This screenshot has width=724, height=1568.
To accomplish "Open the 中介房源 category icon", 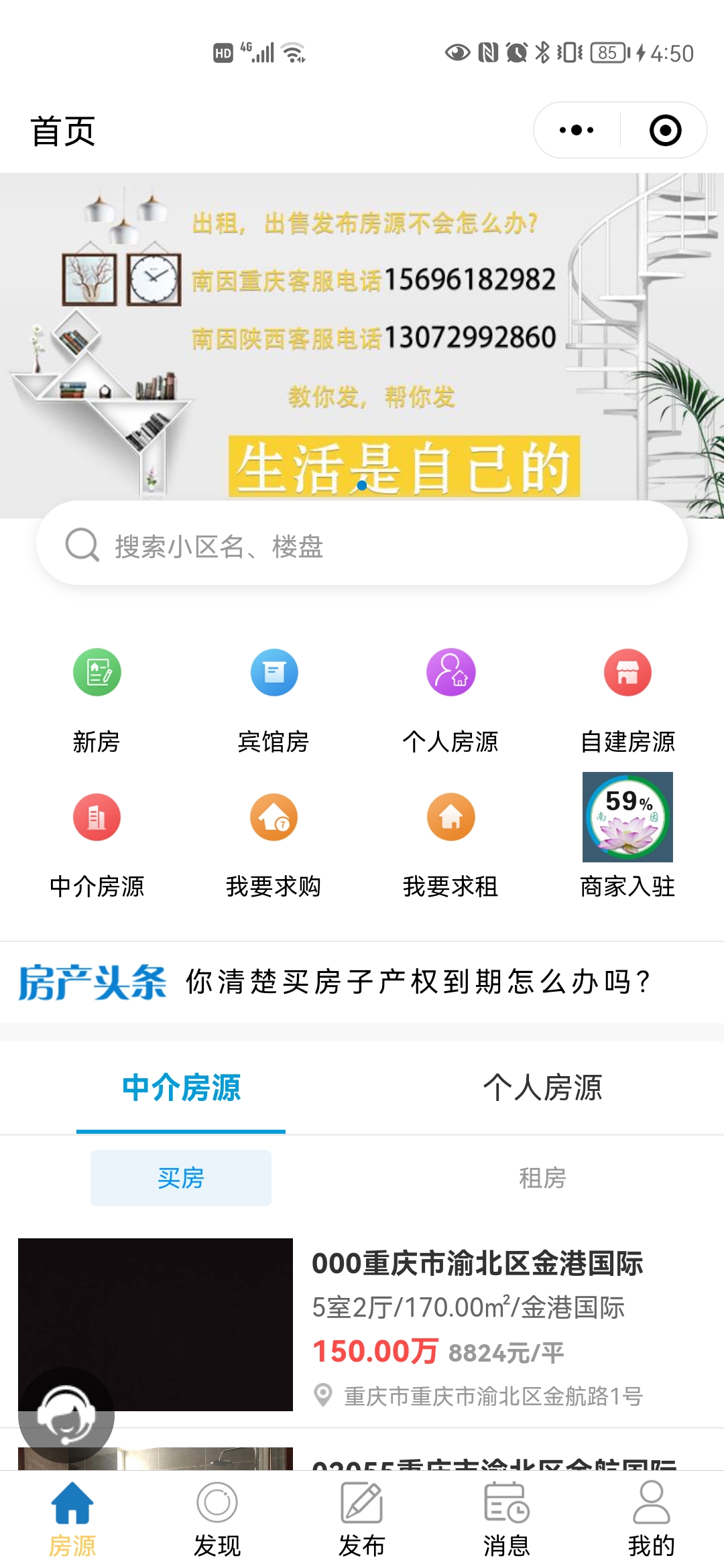I will [97, 818].
